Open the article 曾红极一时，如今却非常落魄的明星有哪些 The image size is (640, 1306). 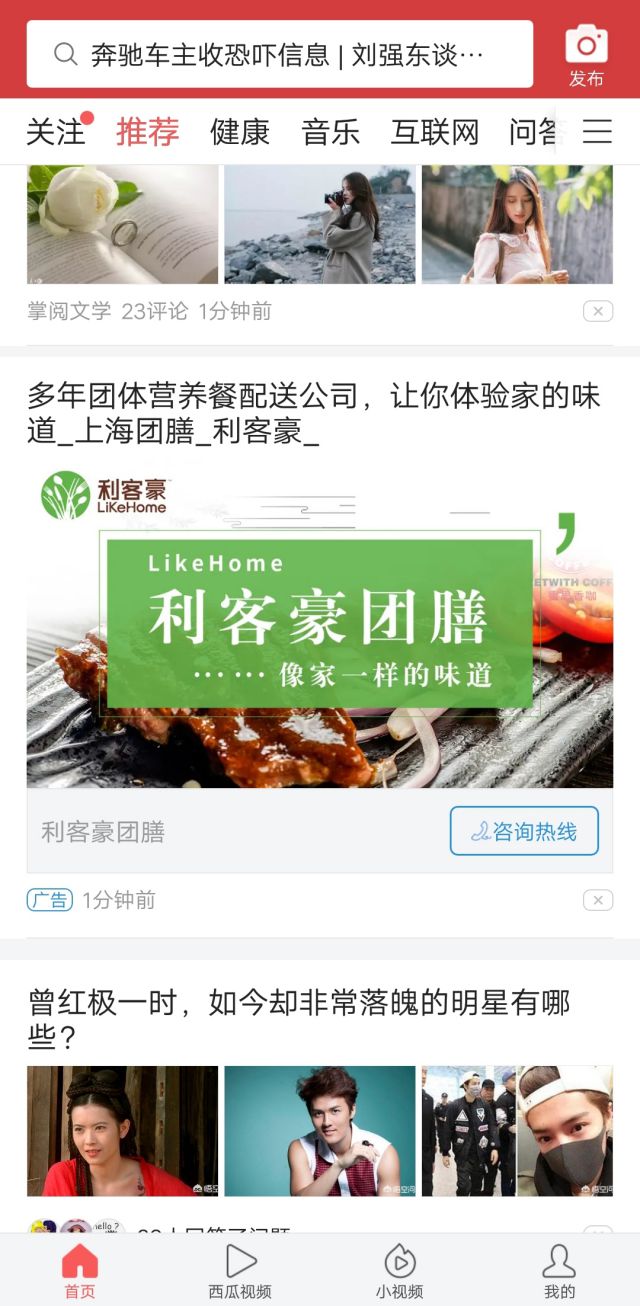[x=298, y=1020]
